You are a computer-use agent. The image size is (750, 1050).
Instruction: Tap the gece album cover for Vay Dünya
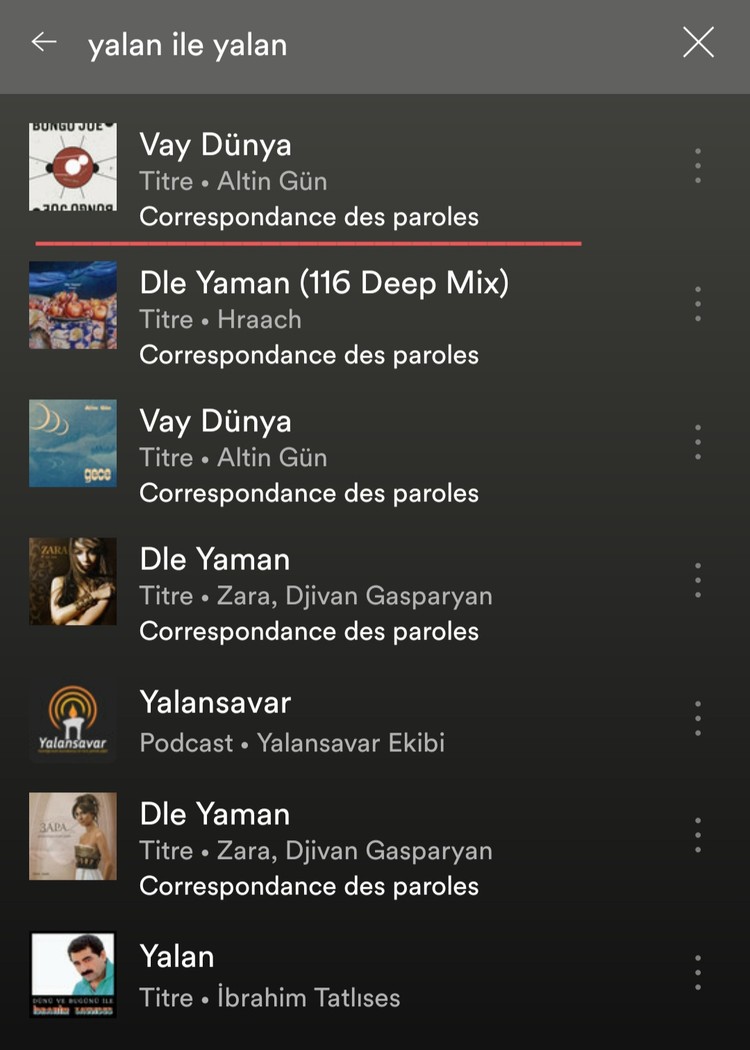click(72, 443)
